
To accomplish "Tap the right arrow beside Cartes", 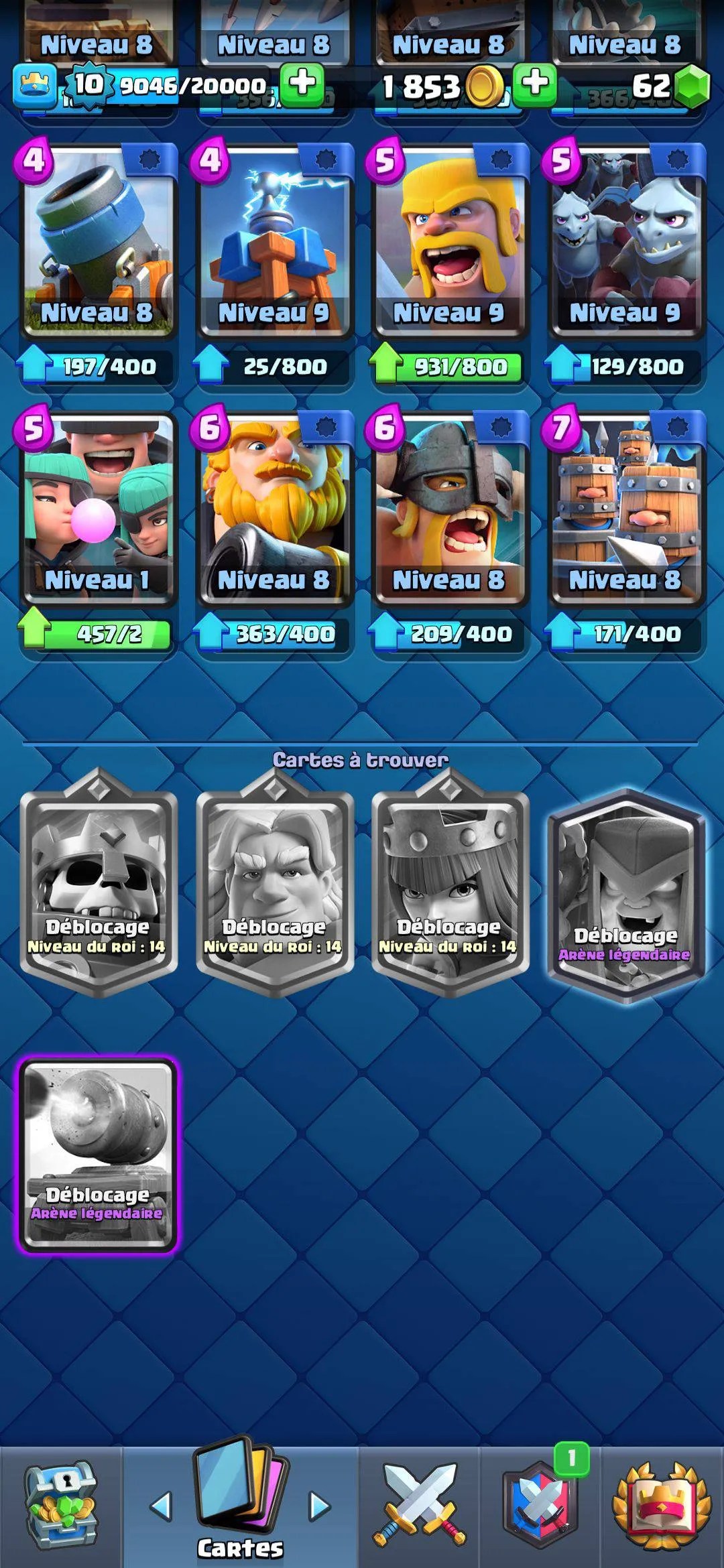I will click(x=320, y=1506).
